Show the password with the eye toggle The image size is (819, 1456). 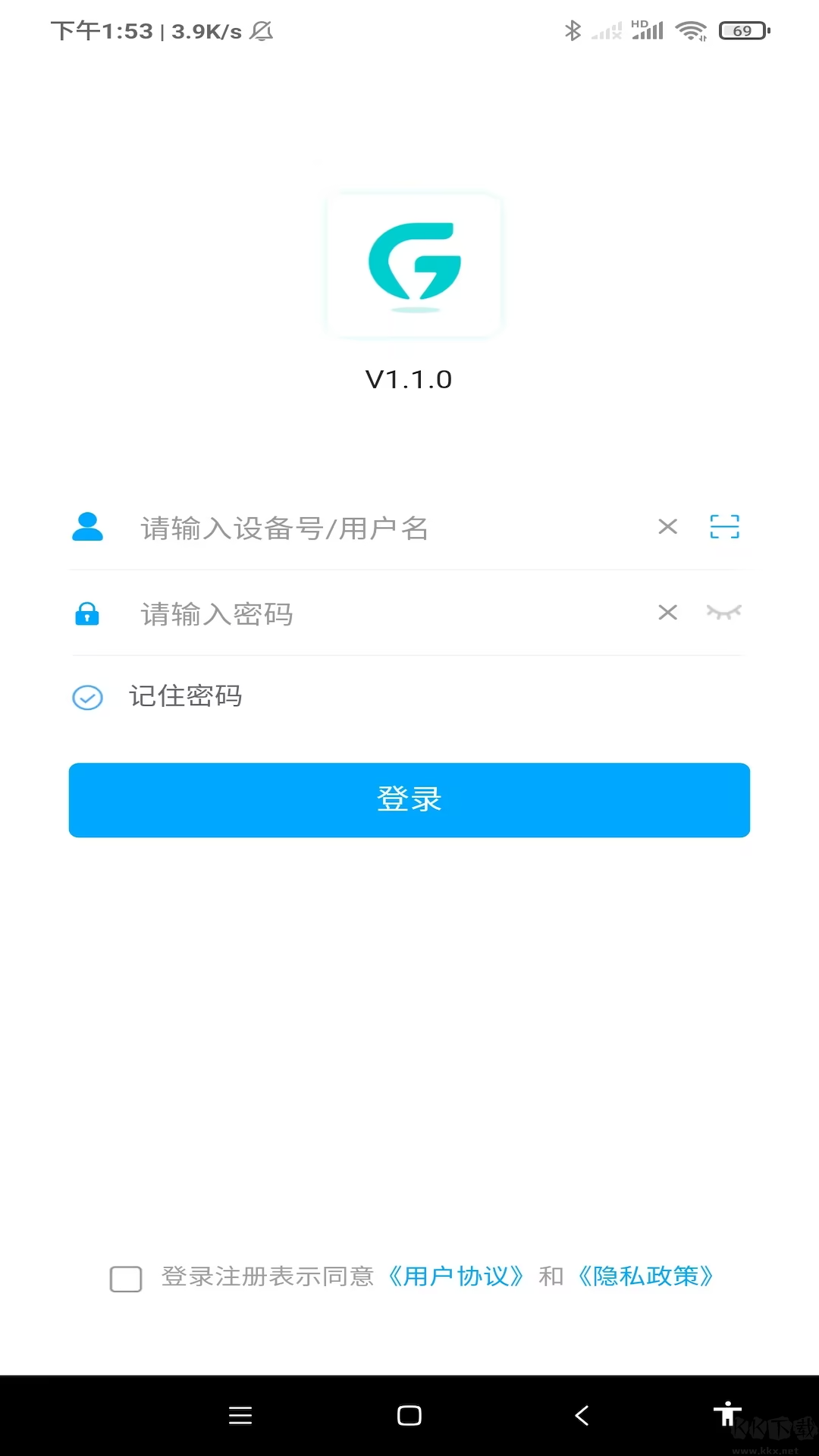[x=724, y=613]
